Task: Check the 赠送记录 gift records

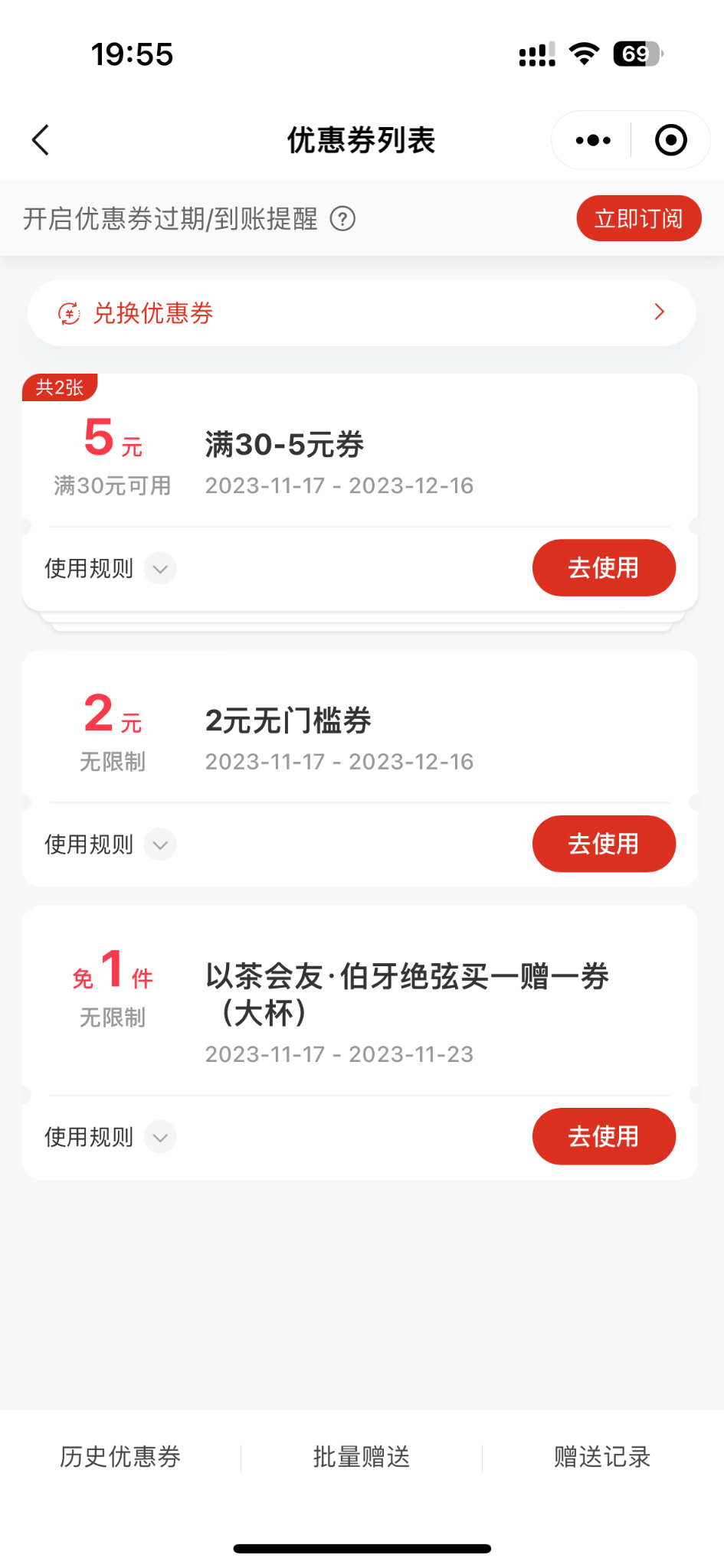Action: pos(602,1457)
